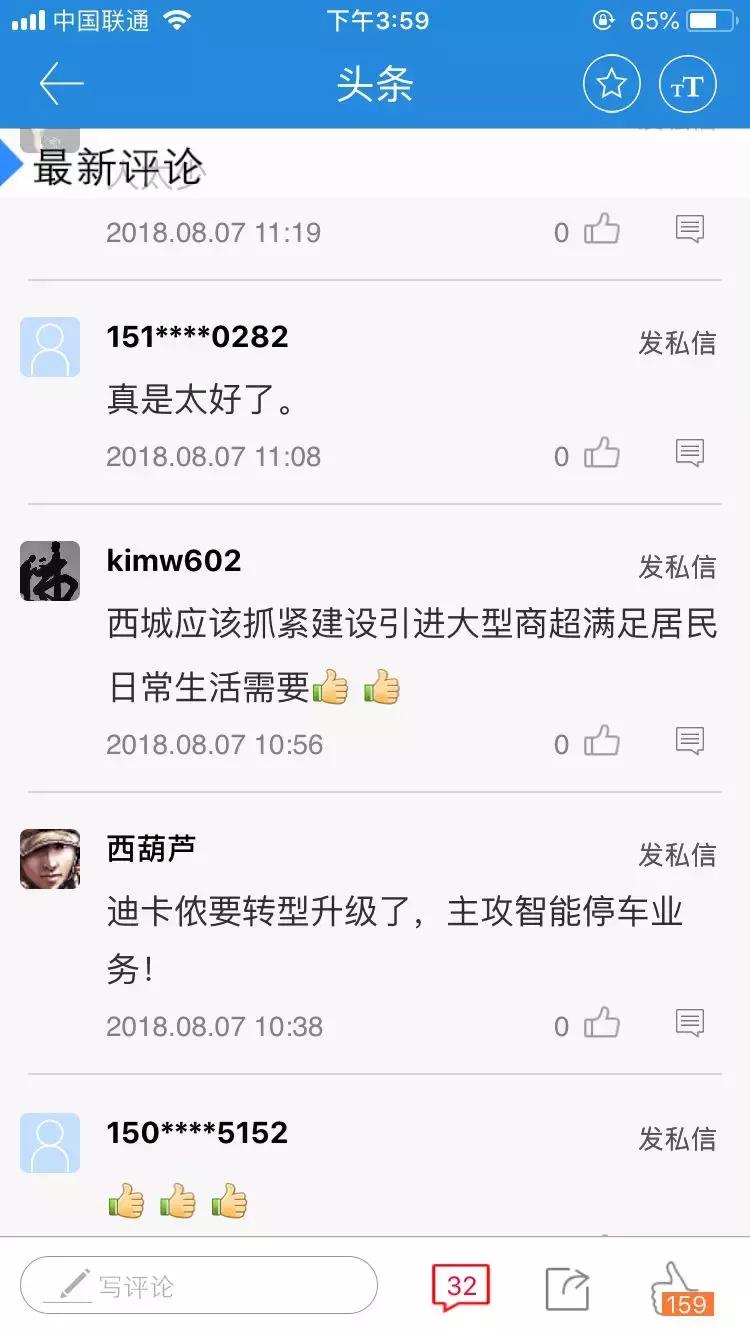This screenshot has width=750, height=1334.
Task: Open the 写评论 comment input box
Action: pos(200,1286)
